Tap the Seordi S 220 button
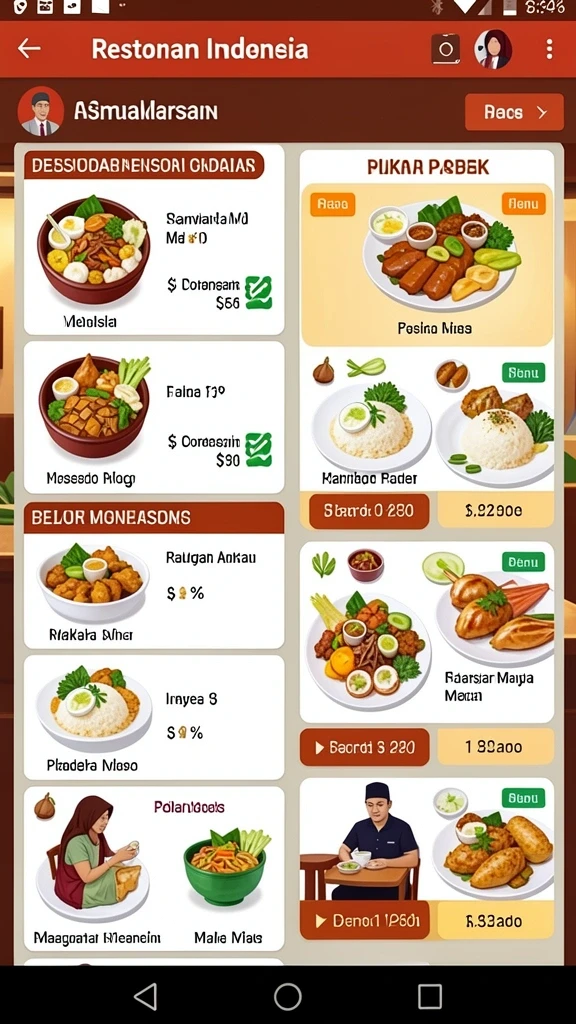576x1024 pixels. click(364, 747)
